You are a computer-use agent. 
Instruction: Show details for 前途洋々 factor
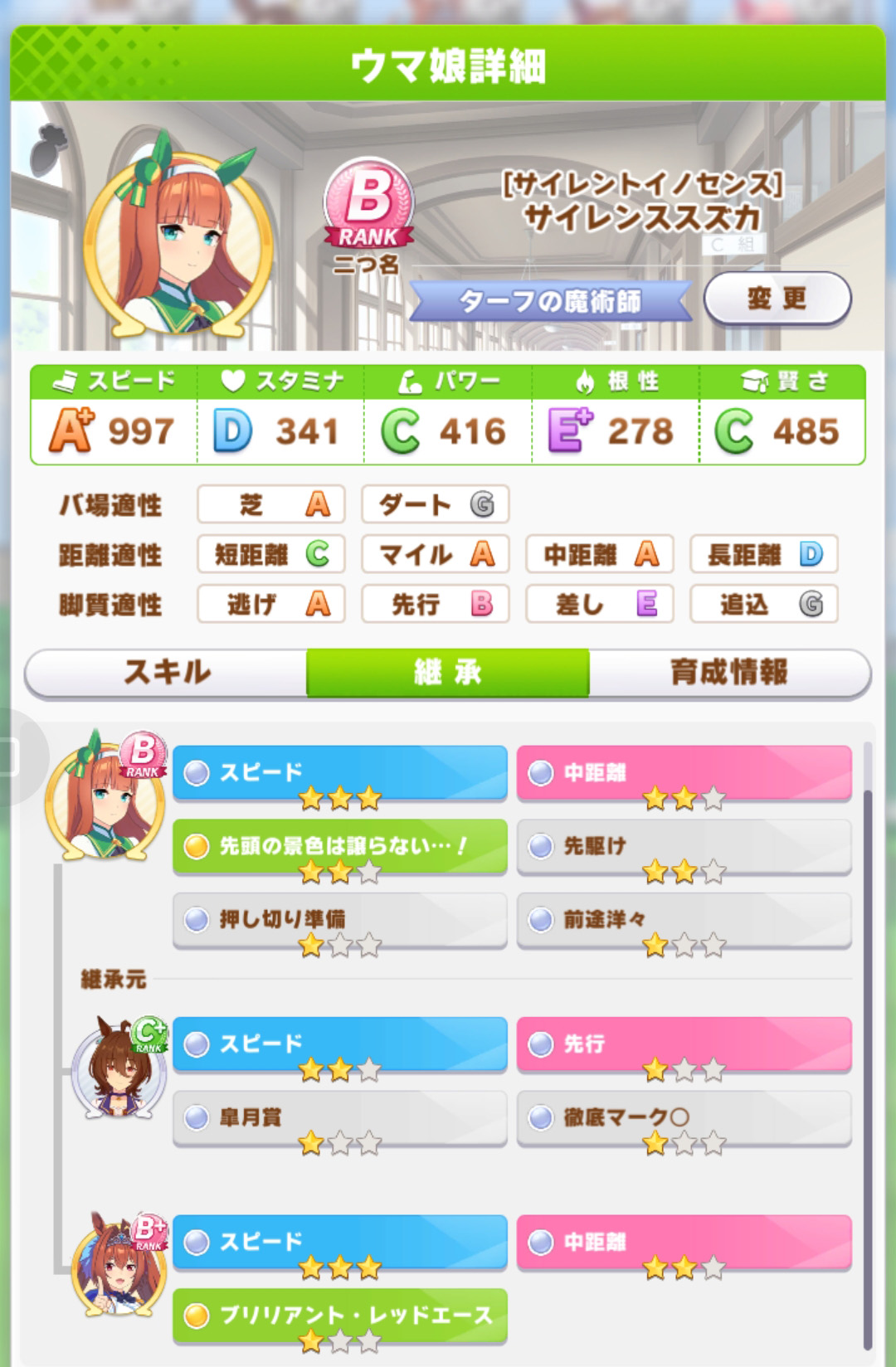point(684,919)
